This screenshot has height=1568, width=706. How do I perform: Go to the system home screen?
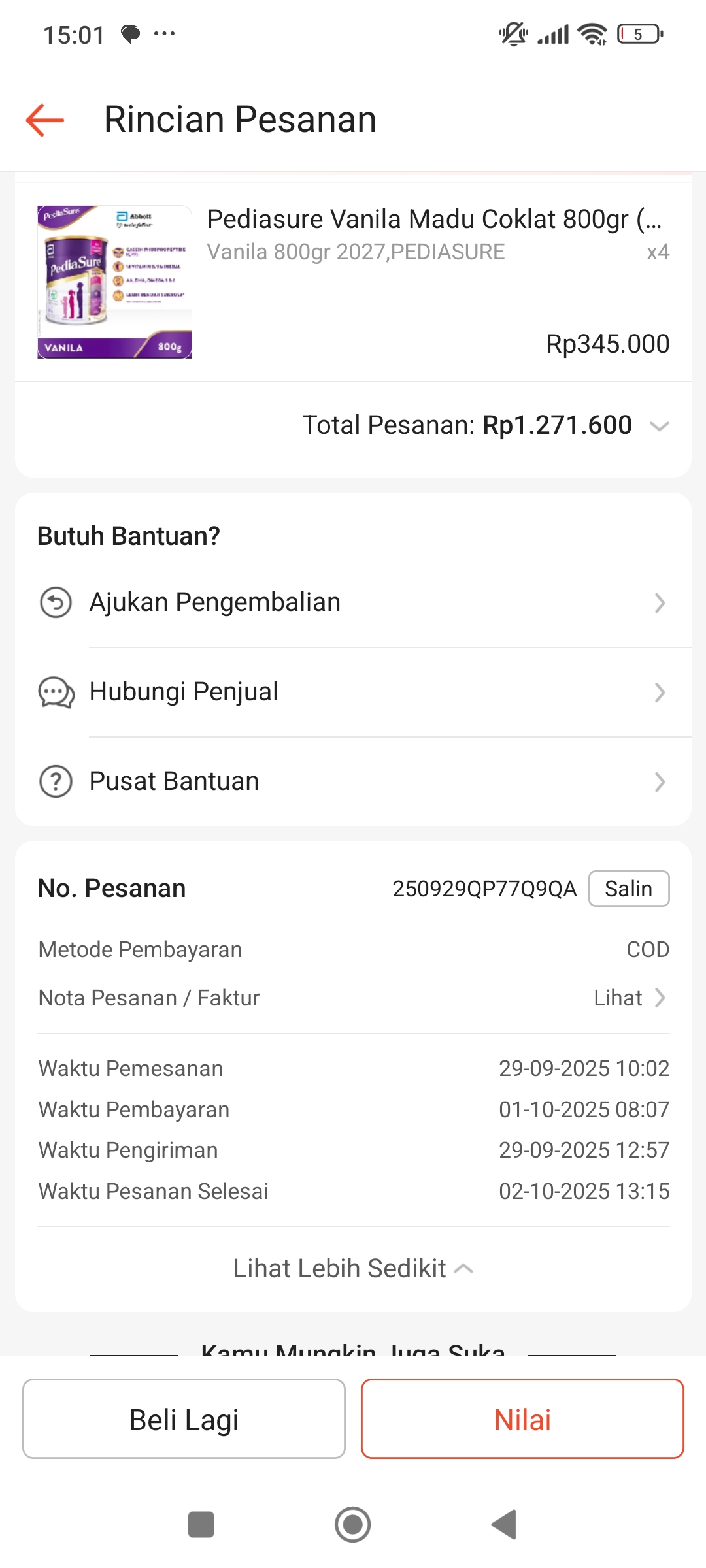(353, 1524)
